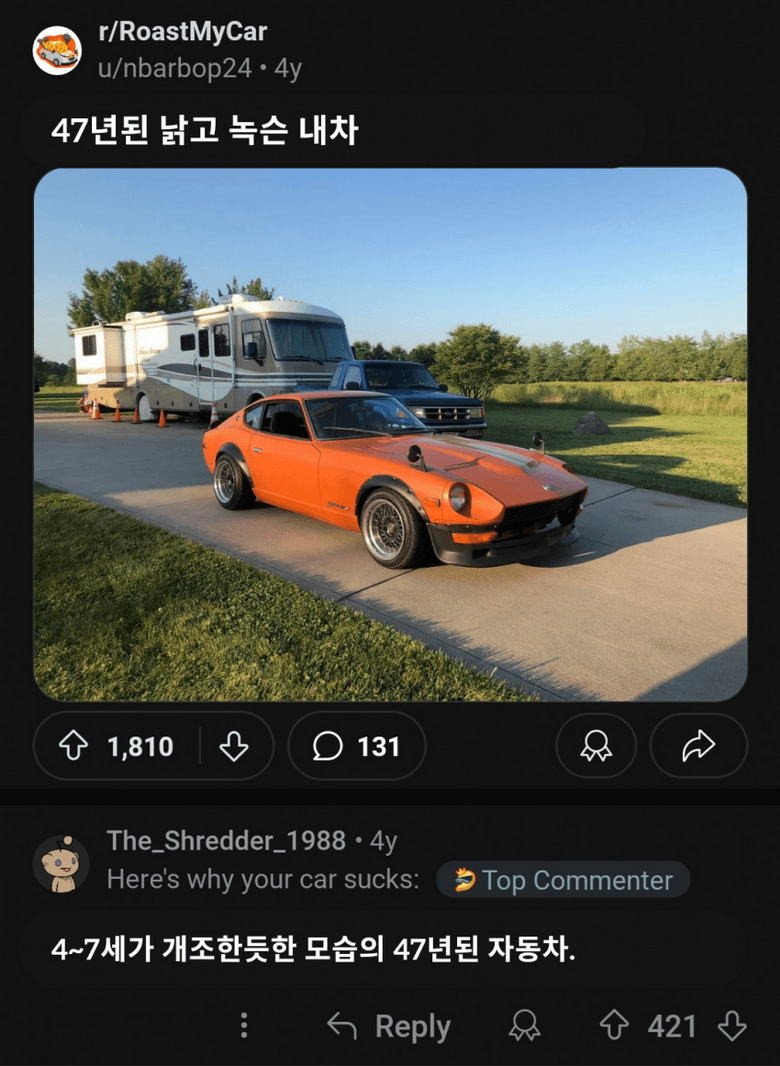The height and width of the screenshot is (1066, 780).
Task: Open The_Shredder_1988's profile
Action: (x=226, y=841)
